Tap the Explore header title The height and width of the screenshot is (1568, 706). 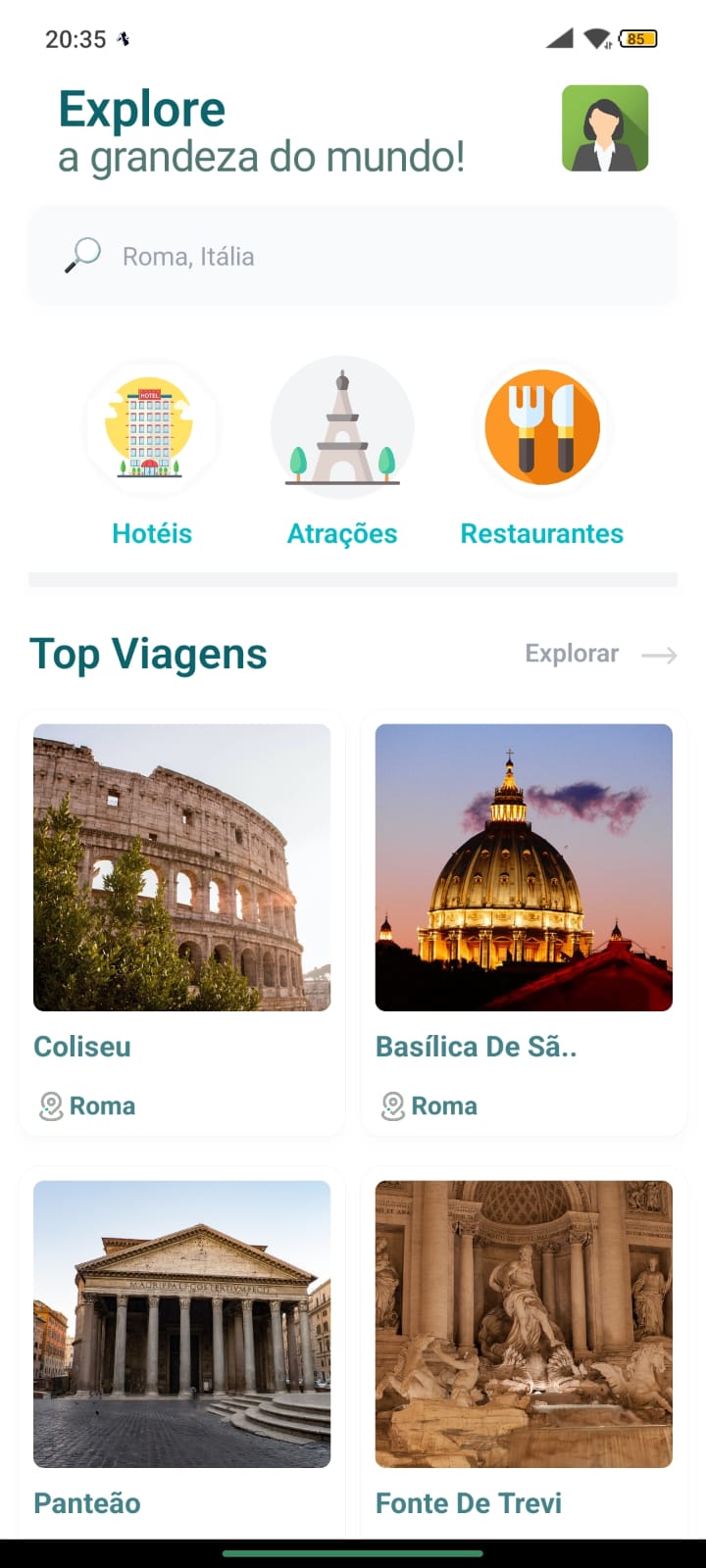pyautogui.click(x=142, y=109)
